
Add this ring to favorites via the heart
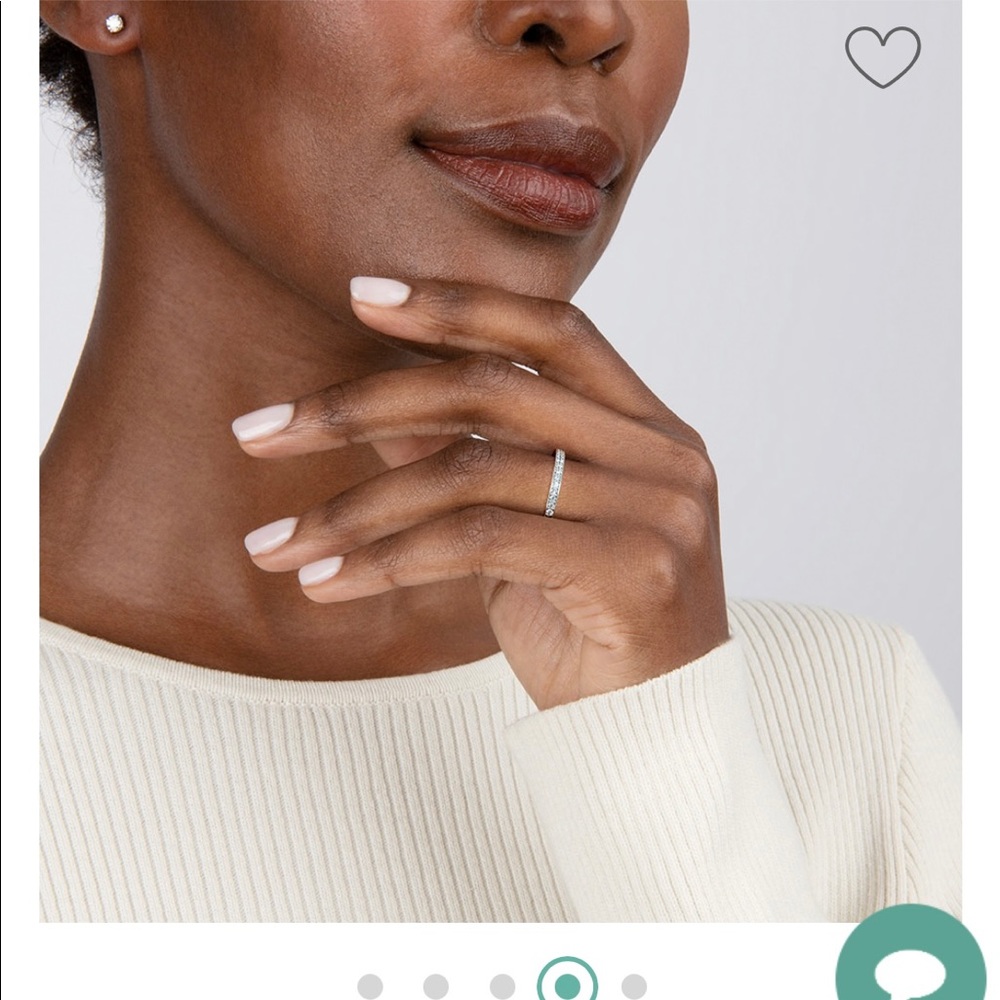point(882,56)
